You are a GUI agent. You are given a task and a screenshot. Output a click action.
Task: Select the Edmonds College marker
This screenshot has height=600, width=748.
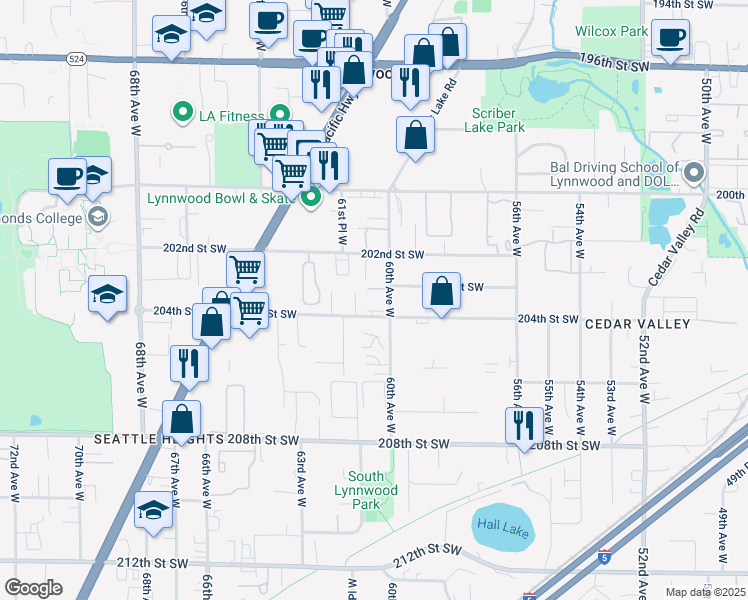pos(98,217)
